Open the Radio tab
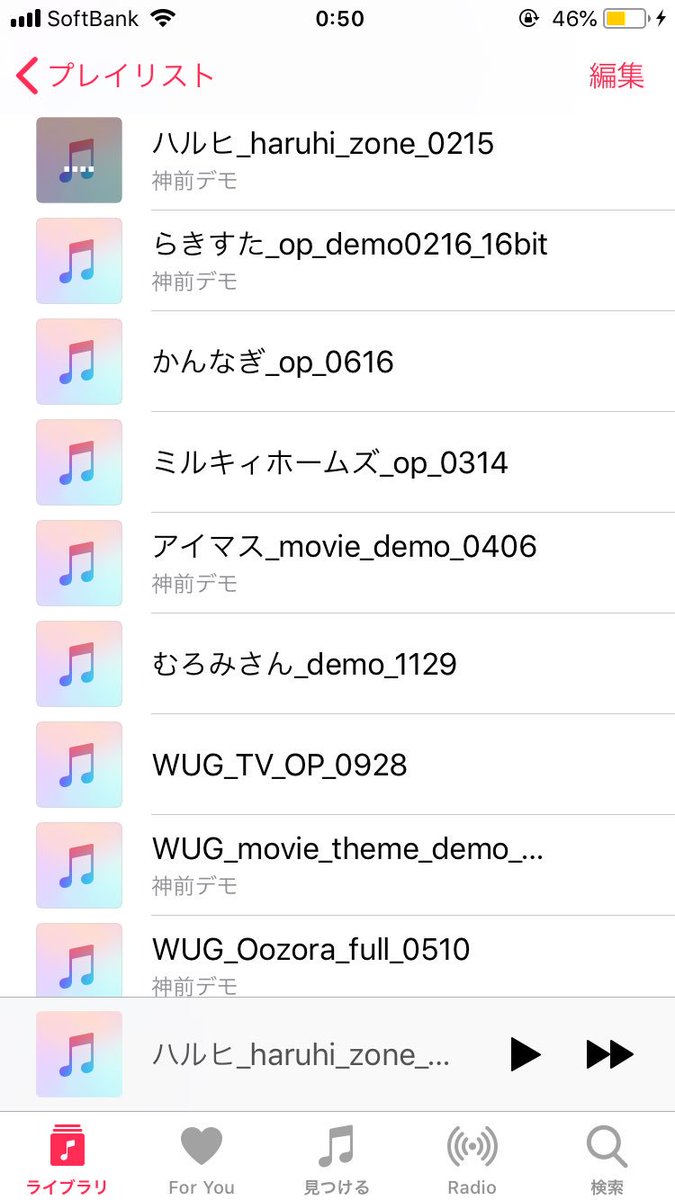Screen dimensions: 675x1200 tap(472, 1160)
